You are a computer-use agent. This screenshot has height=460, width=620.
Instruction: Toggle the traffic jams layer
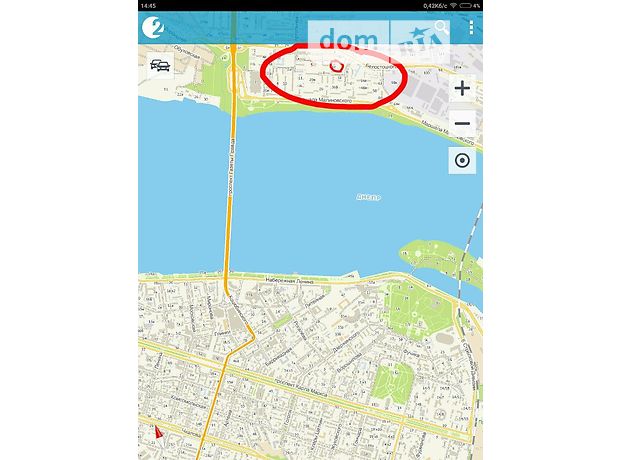(159, 67)
